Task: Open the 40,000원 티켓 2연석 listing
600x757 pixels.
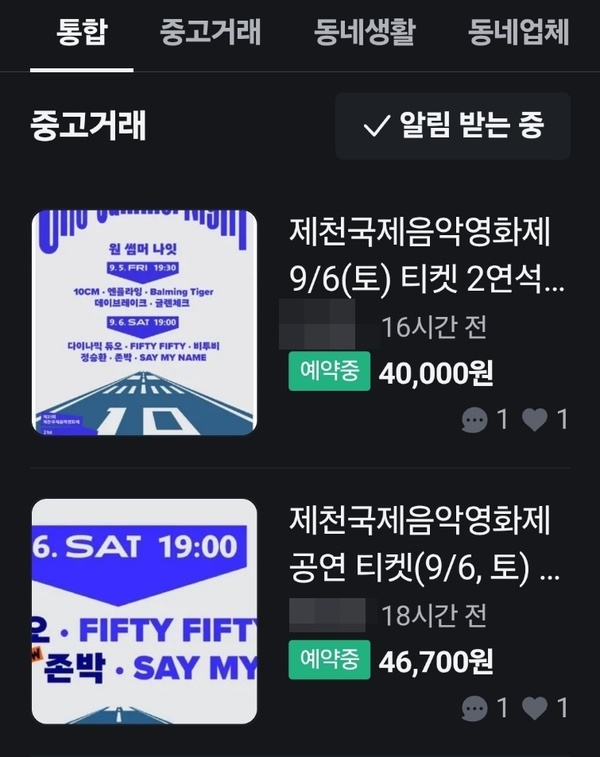Action: point(426,258)
